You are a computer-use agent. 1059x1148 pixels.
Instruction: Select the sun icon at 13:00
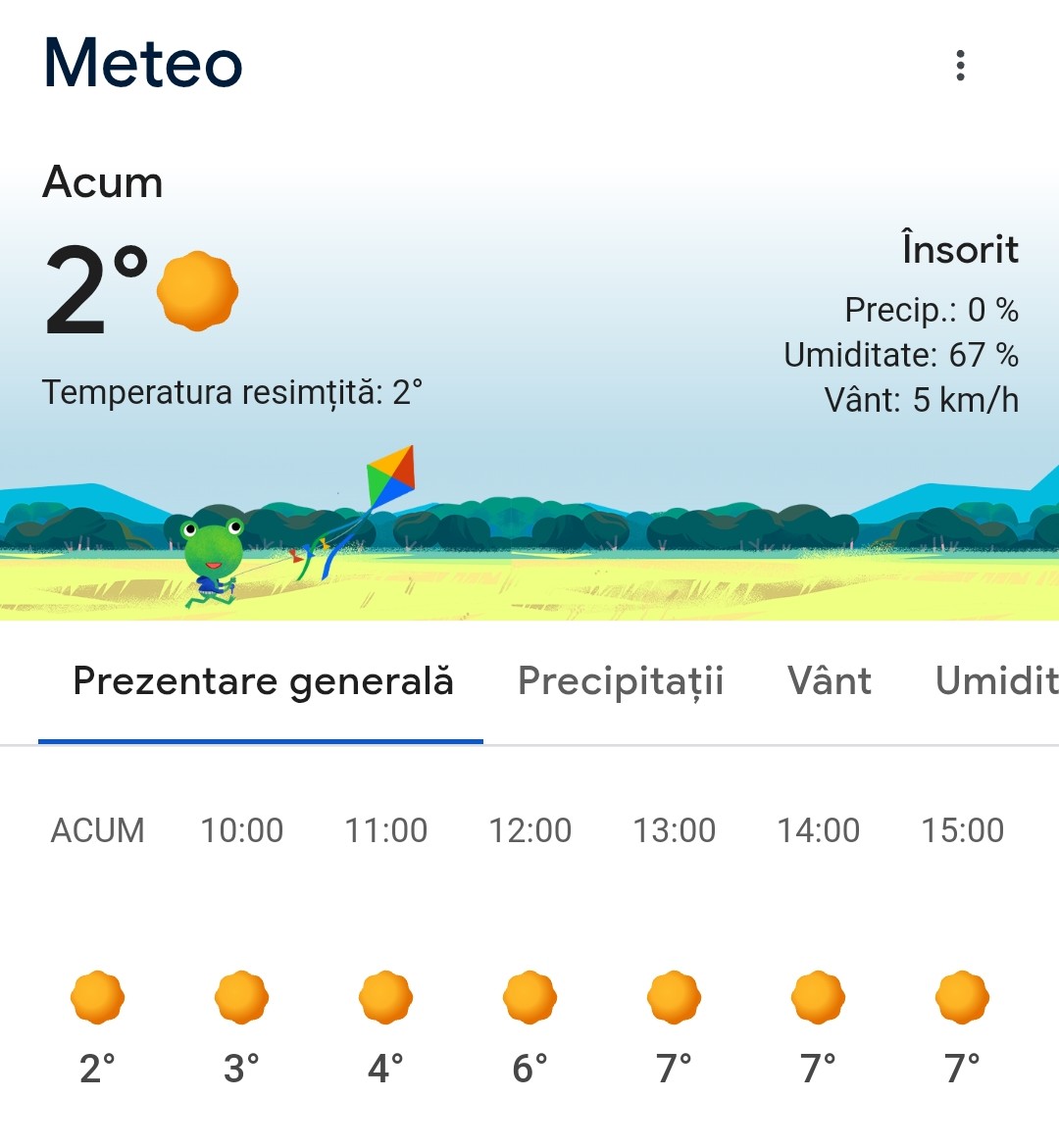674,997
